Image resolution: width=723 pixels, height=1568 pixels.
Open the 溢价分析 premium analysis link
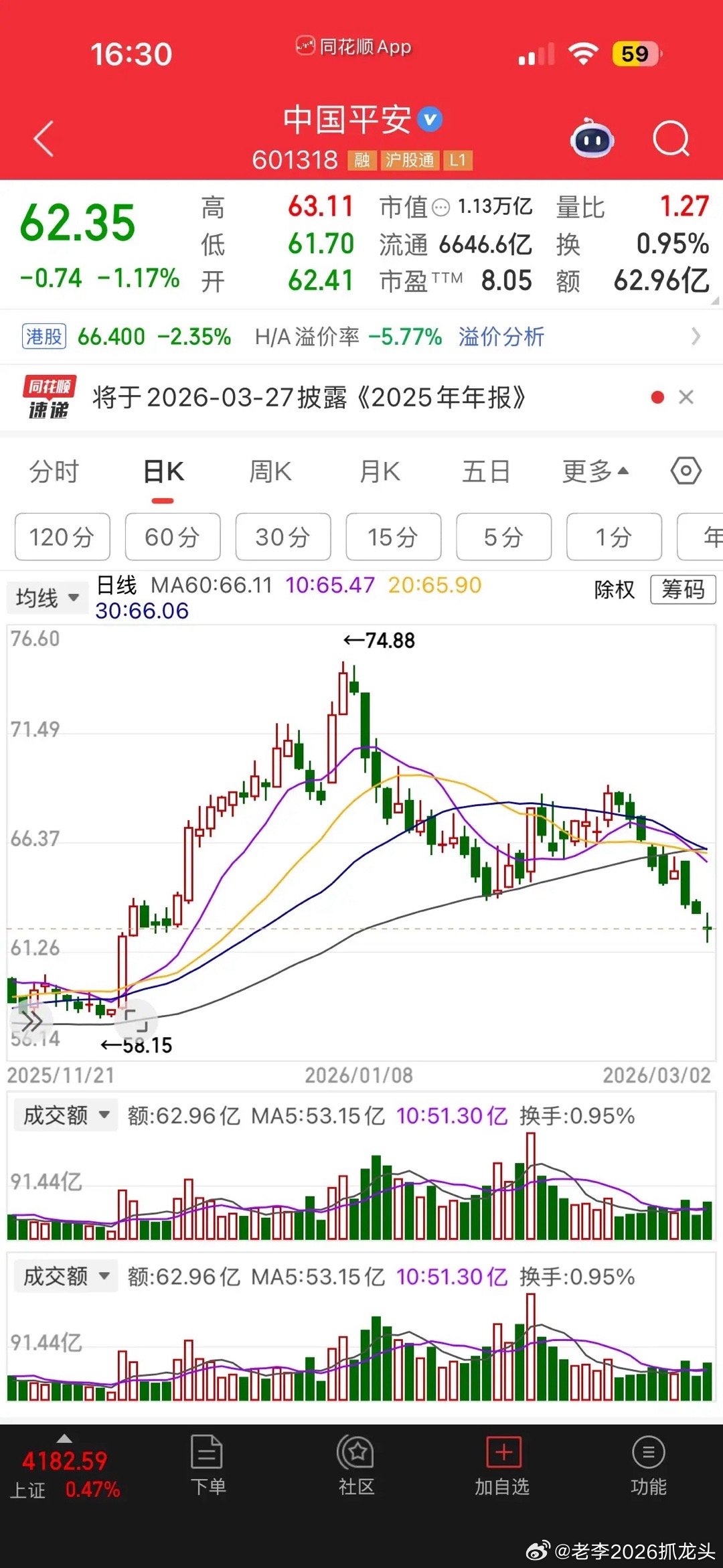click(x=499, y=338)
